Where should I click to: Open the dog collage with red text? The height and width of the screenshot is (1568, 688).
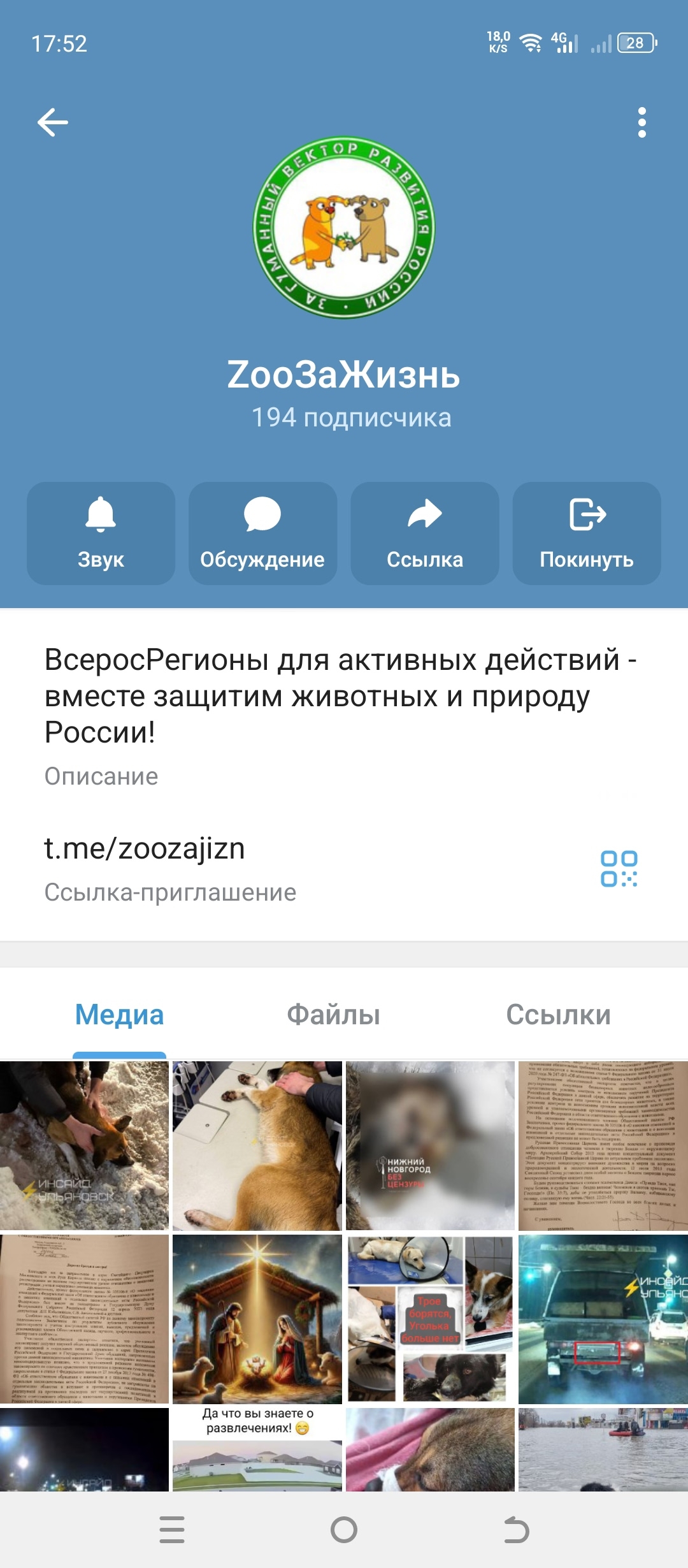[x=430, y=1319]
